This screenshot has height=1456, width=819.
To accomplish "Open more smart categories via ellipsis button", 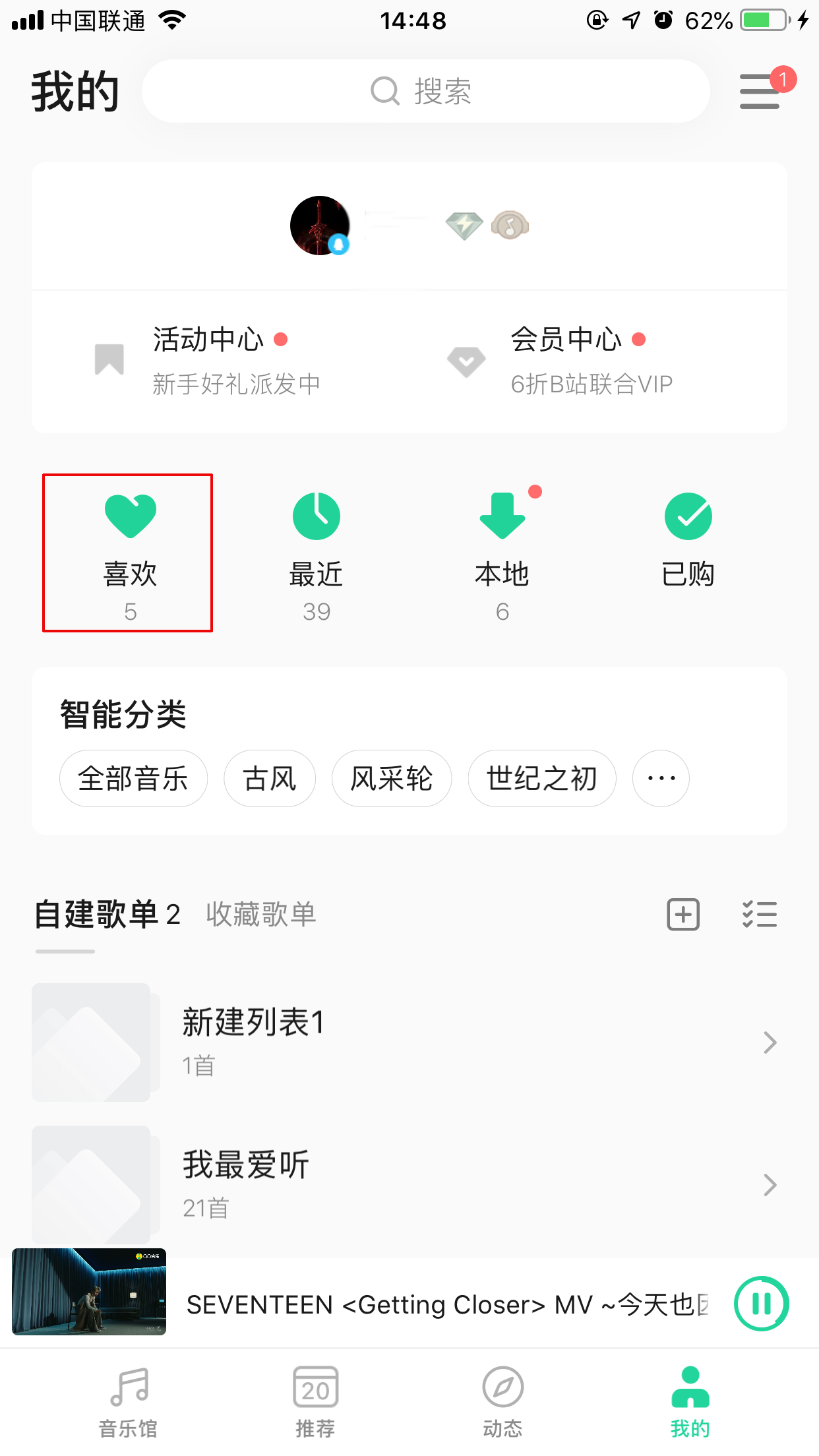I will pos(660,778).
